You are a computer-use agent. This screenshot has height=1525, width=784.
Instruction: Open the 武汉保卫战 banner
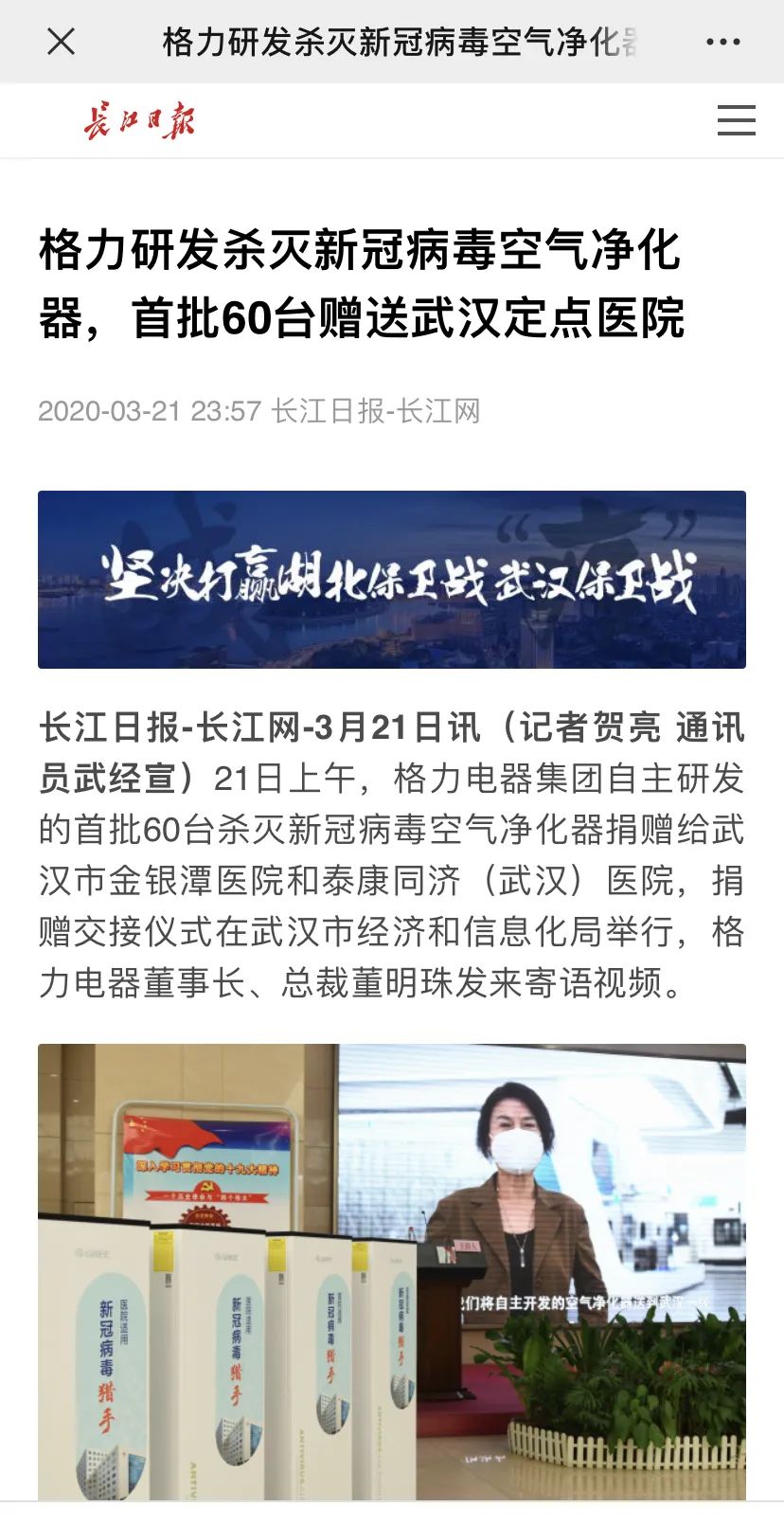392,580
